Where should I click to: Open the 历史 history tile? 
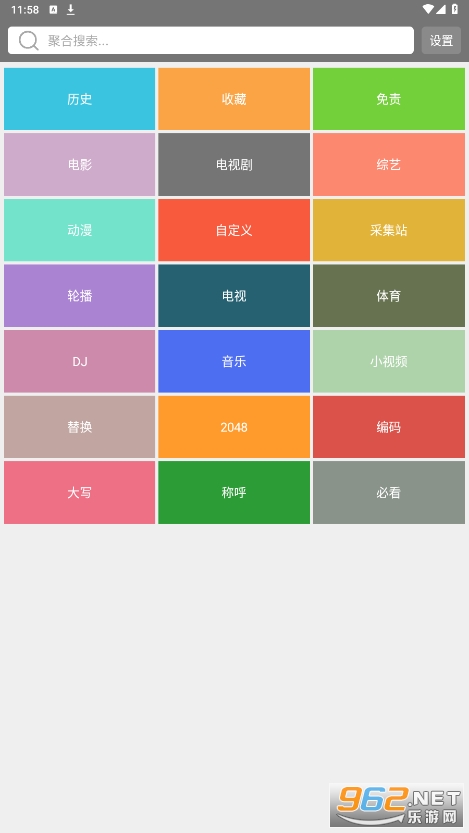coord(80,99)
